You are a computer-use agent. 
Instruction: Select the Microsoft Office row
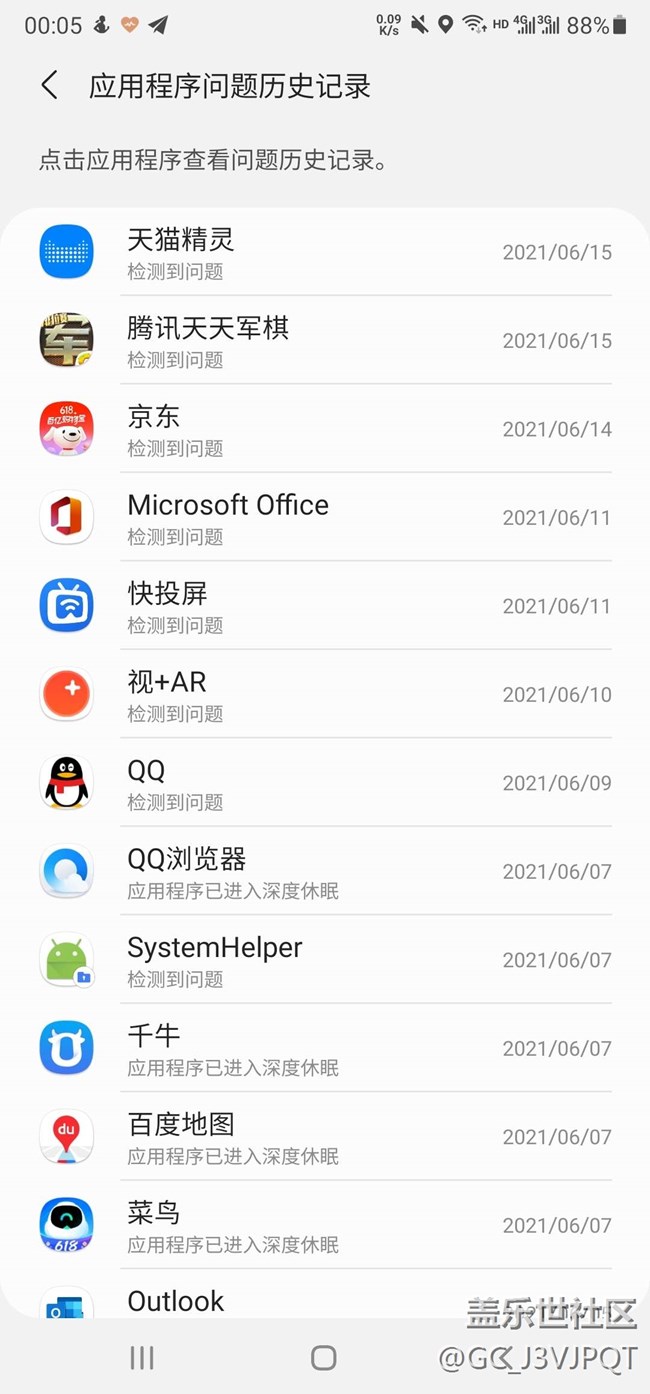click(x=325, y=517)
